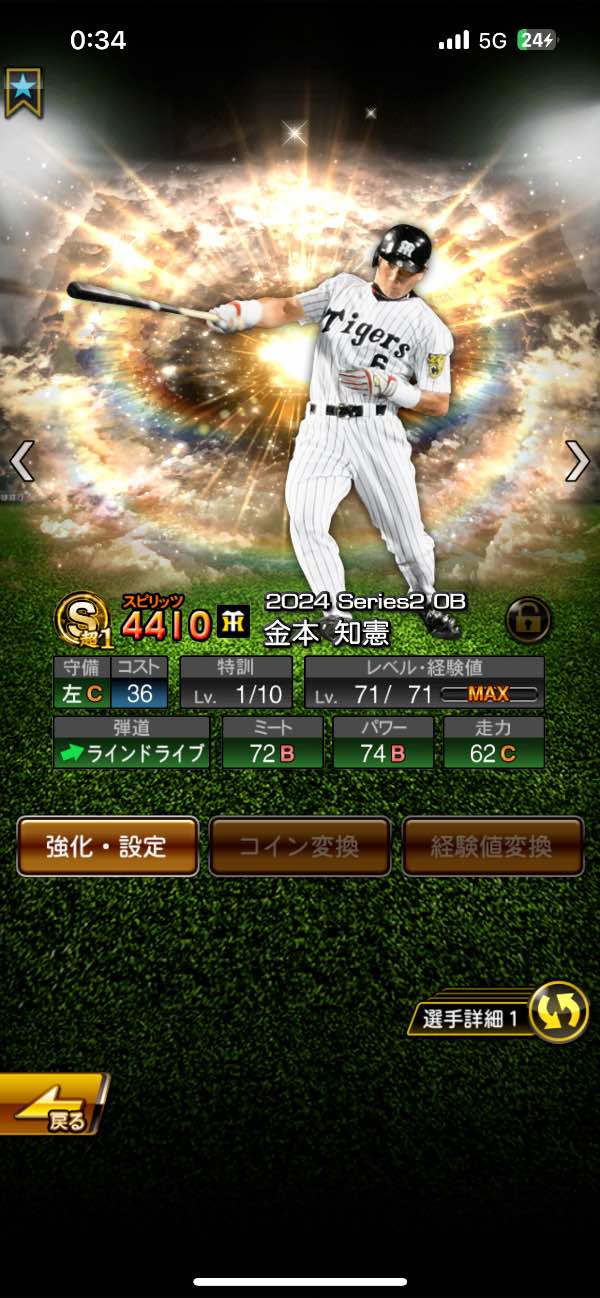Show the previous player card
The width and height of the screenshot is (600, 1298).
[x=22, y=461]
